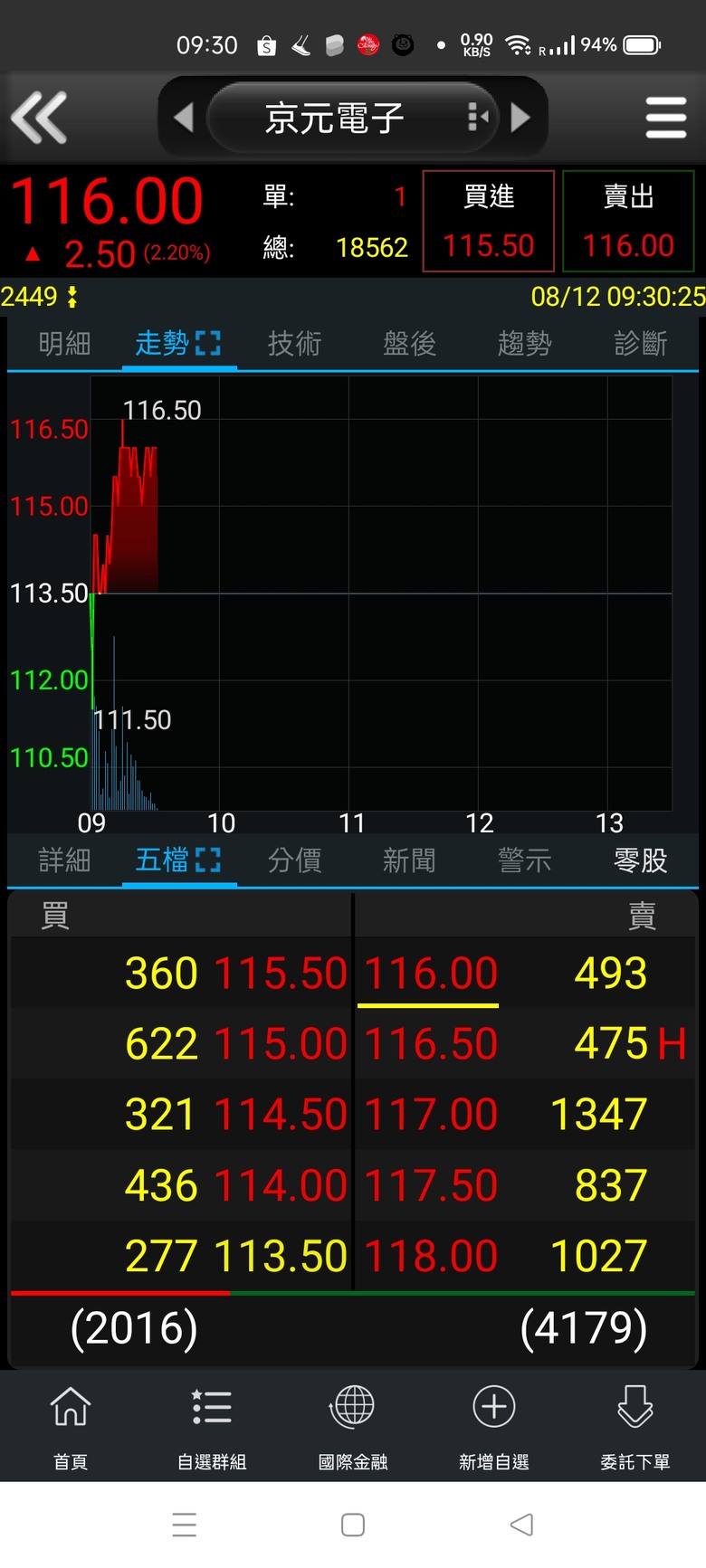Tap the 買進 buy button
706x1568 pixels.
coord(489,221)
